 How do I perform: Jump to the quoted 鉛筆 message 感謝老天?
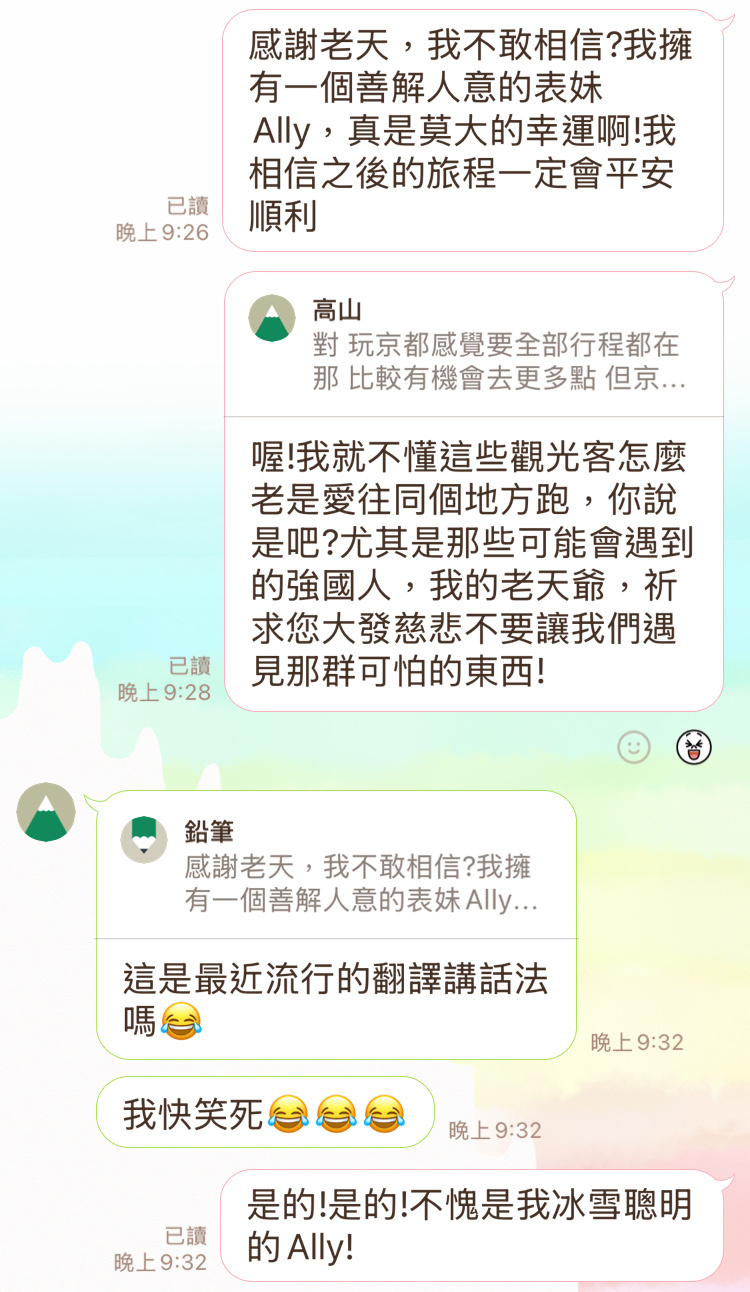336,867
